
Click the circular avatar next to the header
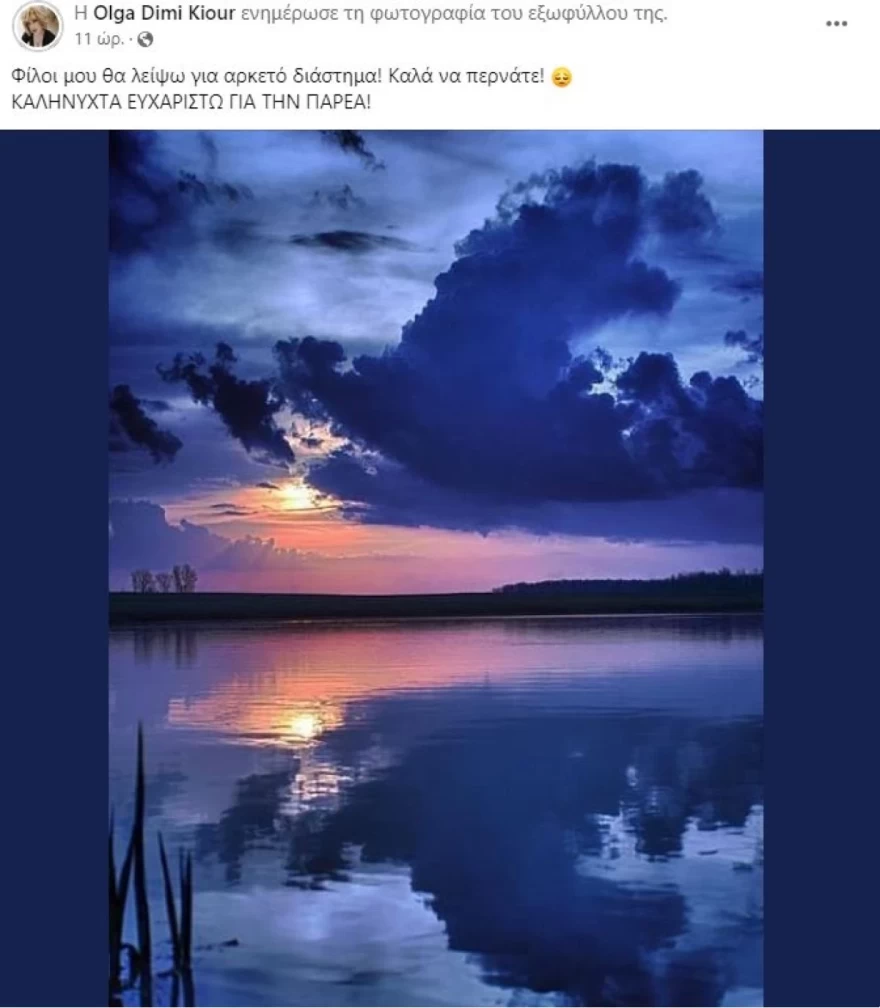tap(39, 25)
